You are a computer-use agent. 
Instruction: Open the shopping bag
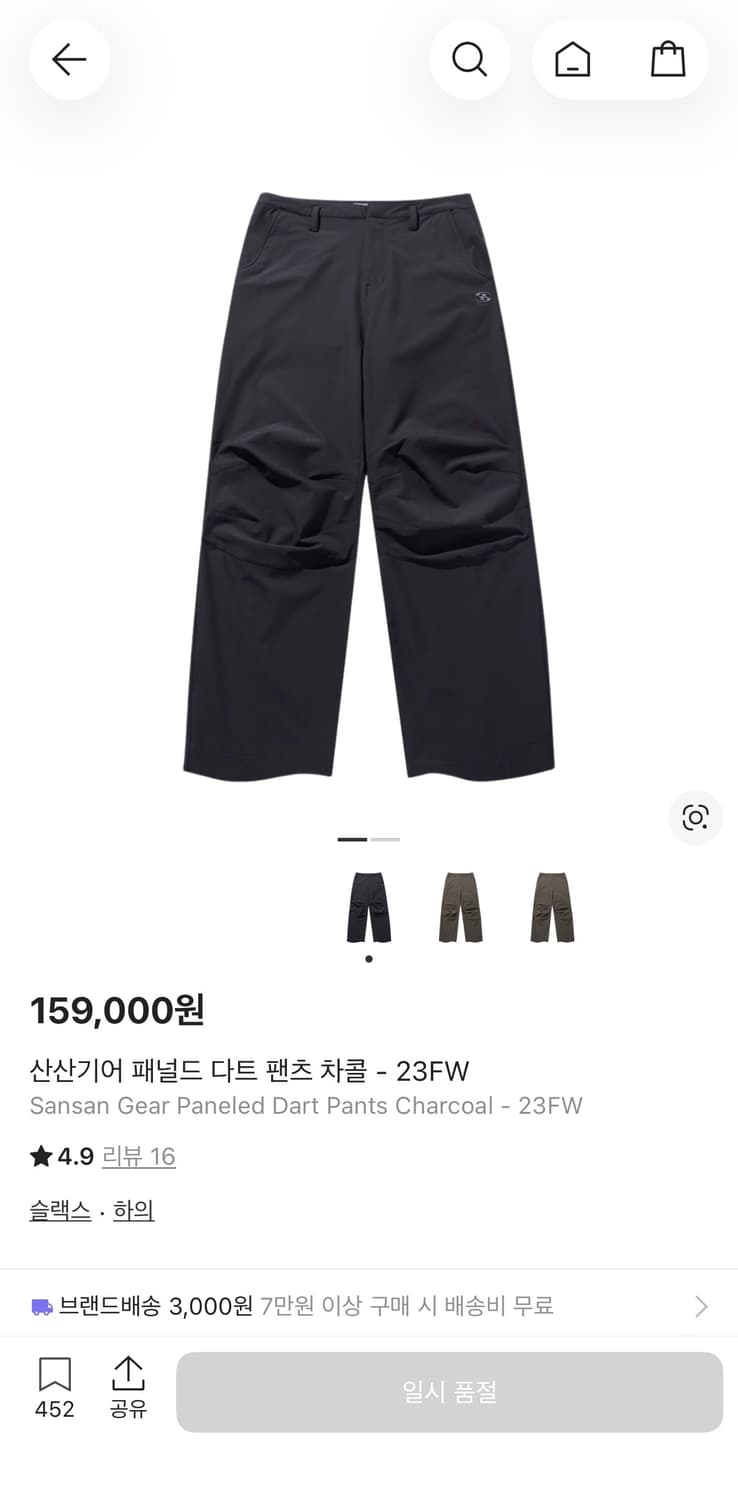click(668, 59)
